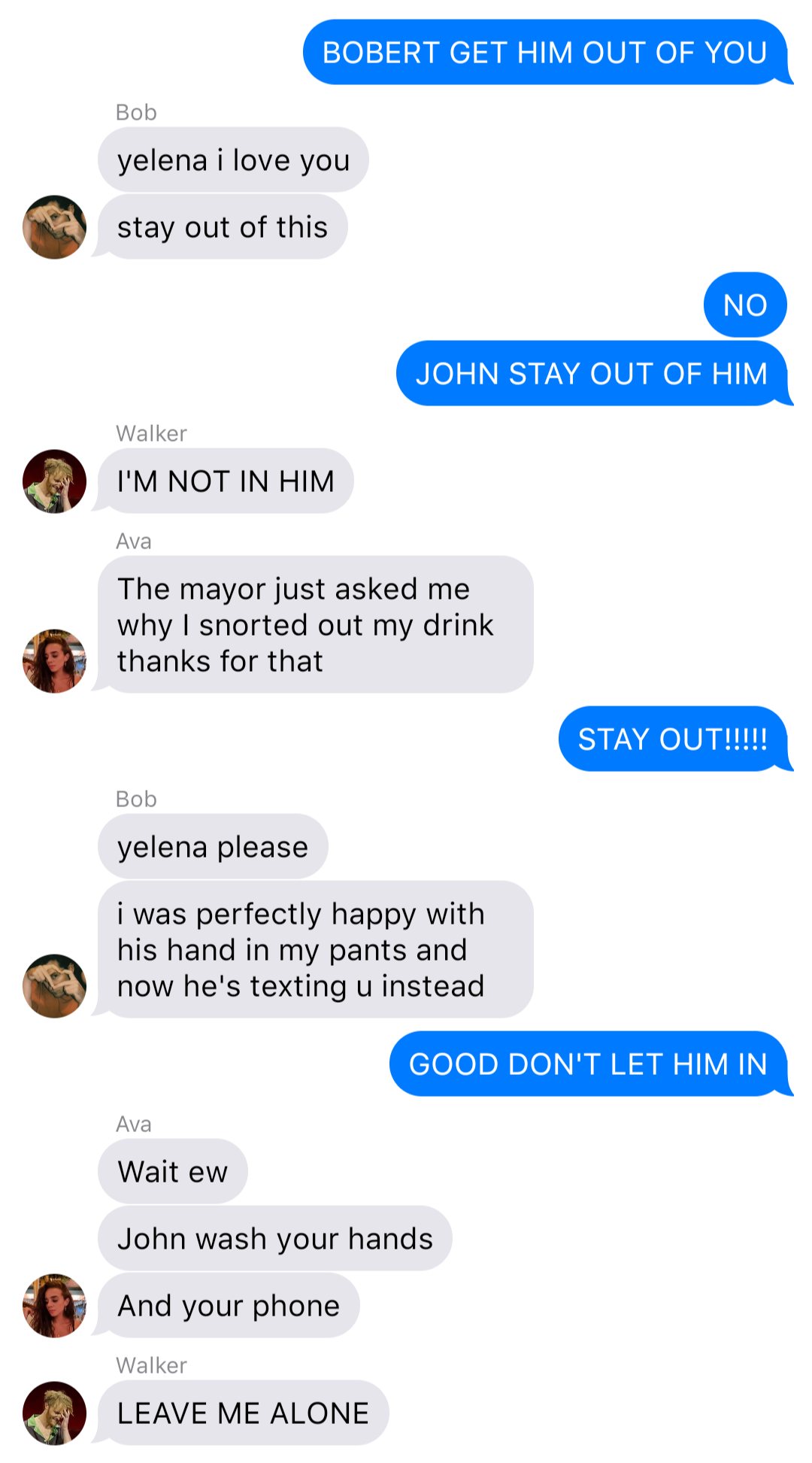The width and height of the screenshot is (812, 1463).
Task: Tap the 'John wash your hands' bubble
Action: tap(274, 1238)
